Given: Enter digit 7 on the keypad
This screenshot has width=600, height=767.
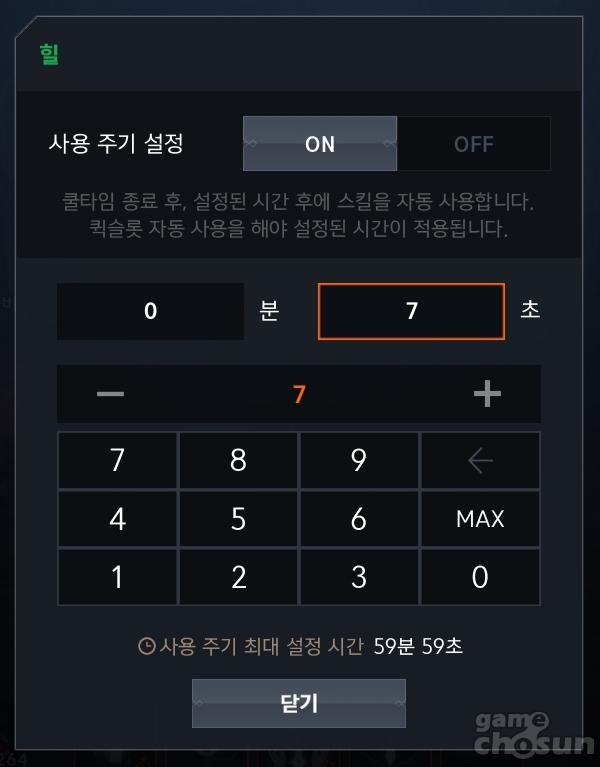Looking at the screenshot, I should pos(118,460).
